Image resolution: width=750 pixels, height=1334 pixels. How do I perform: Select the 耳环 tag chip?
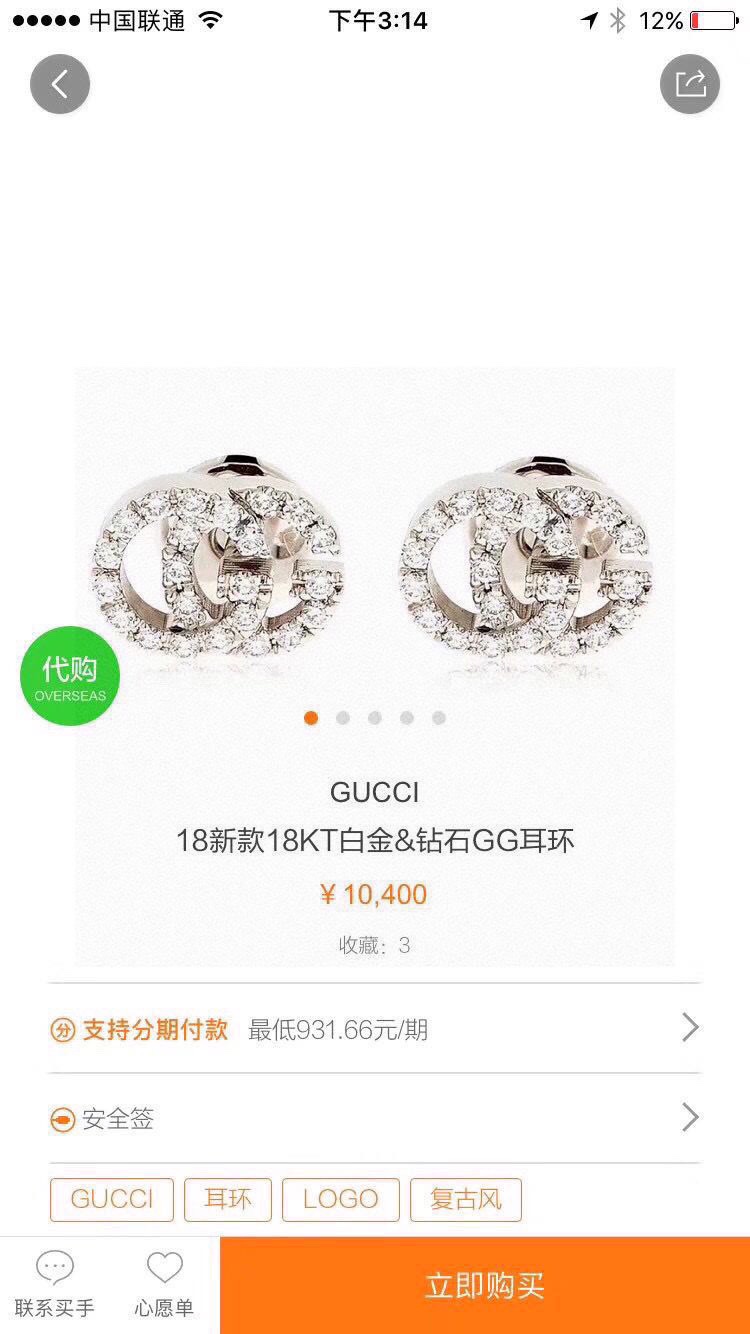(x=228, y=1199)
